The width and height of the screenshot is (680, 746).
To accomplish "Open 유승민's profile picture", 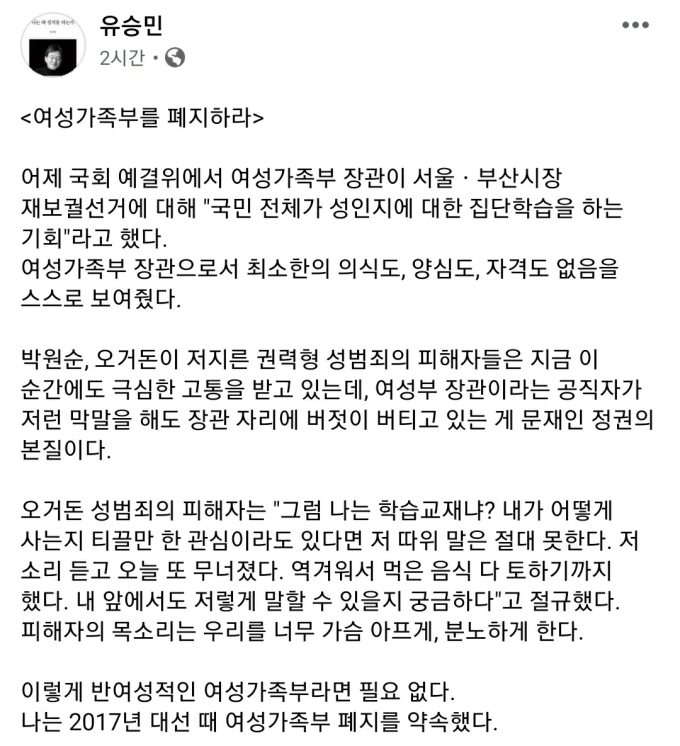I will (52, 45).
